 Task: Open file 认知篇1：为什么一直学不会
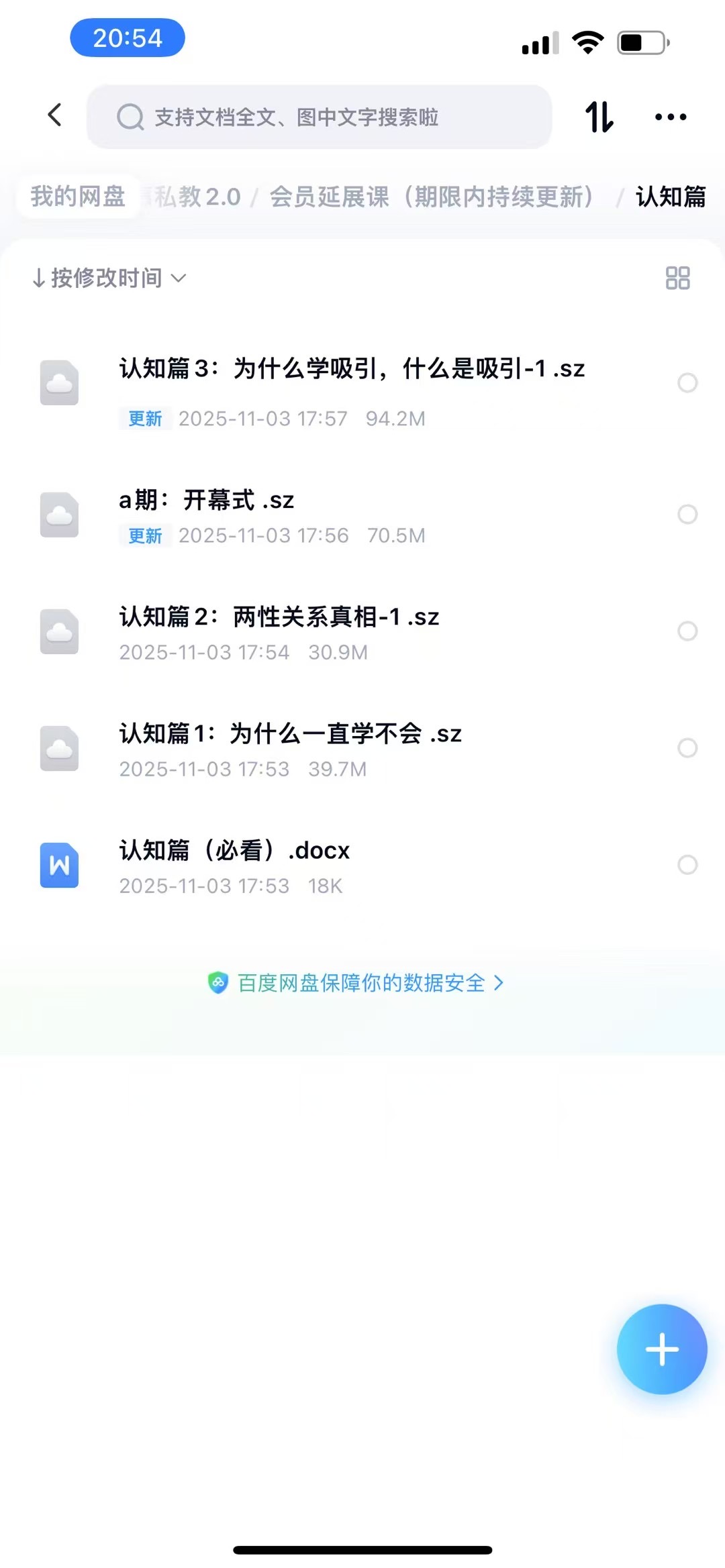290,734
